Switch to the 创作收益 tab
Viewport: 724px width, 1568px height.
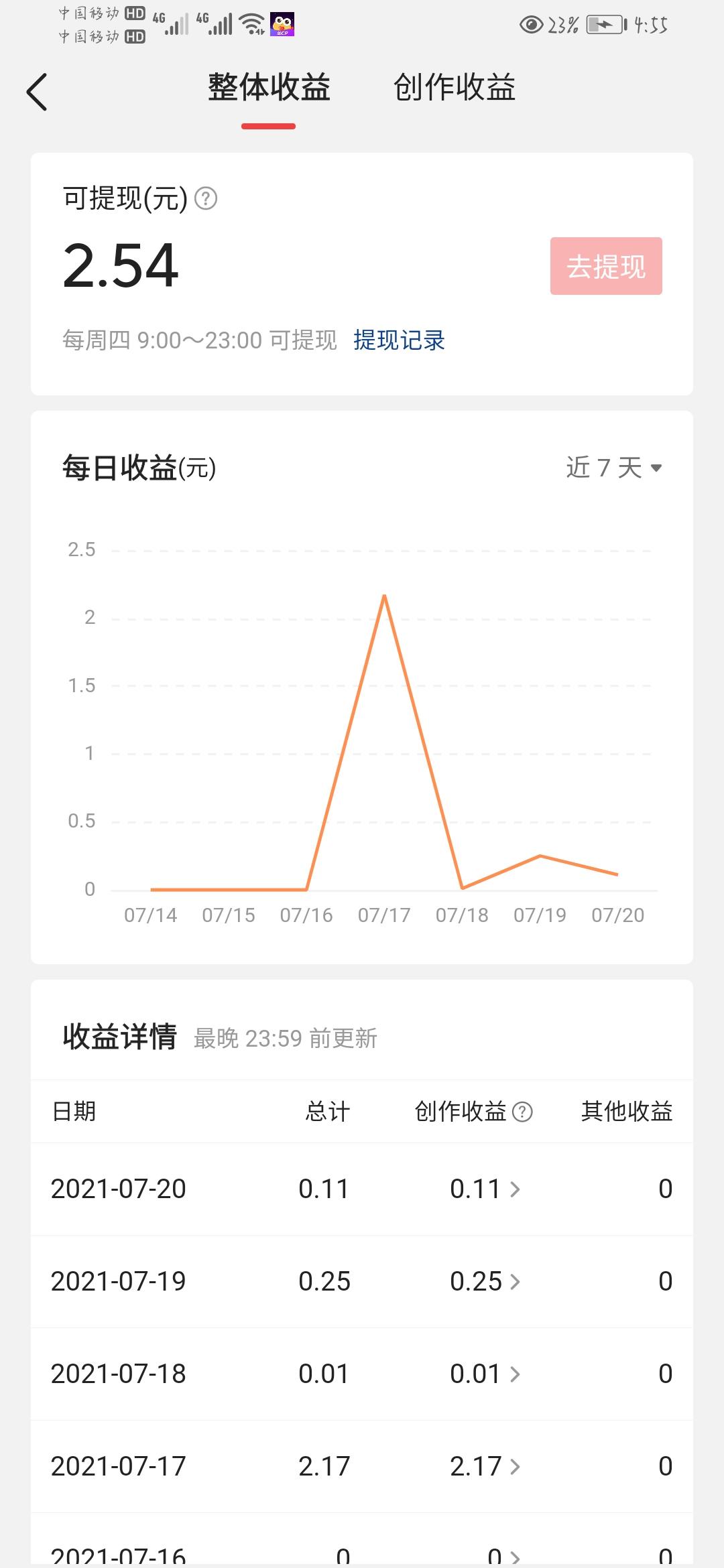point(454,88)
